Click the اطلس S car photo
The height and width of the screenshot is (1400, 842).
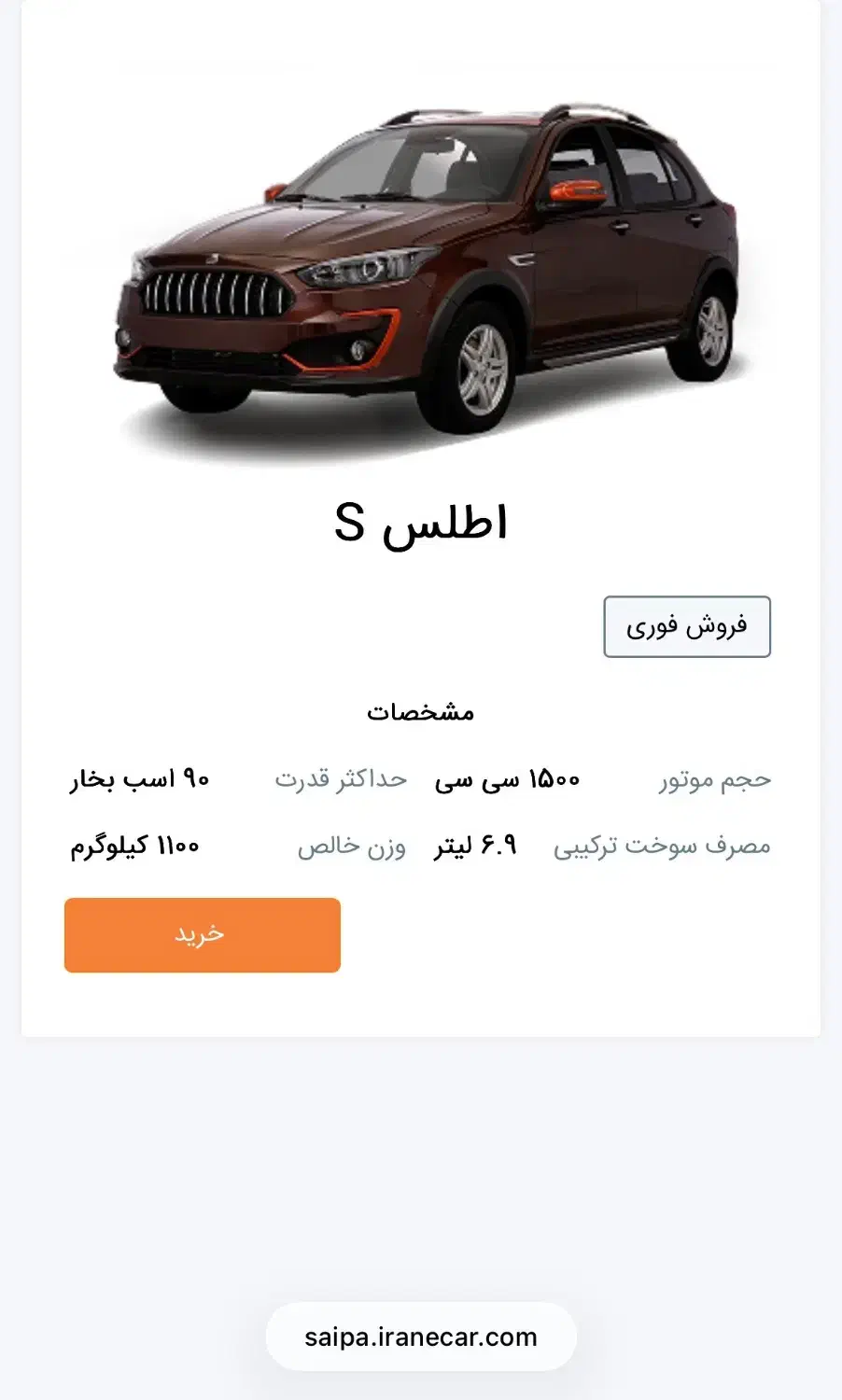pos(420,261)
